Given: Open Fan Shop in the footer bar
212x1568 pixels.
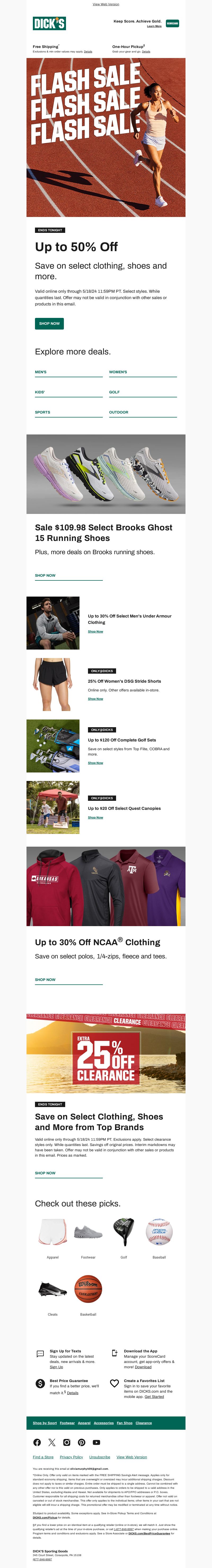Looking at the screenshot, I should [124, 1423].
